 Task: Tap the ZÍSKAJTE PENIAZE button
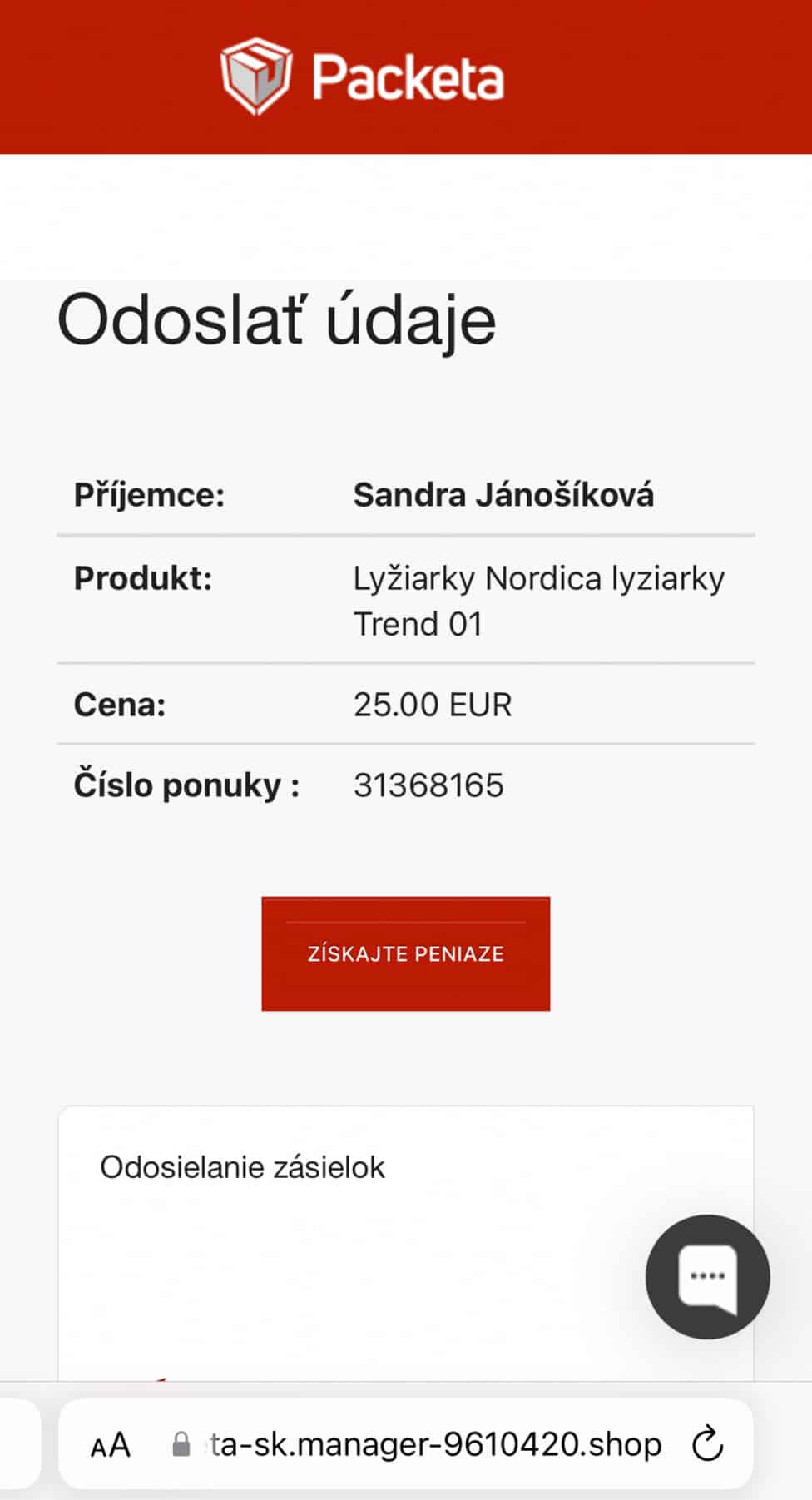[405, 953]
